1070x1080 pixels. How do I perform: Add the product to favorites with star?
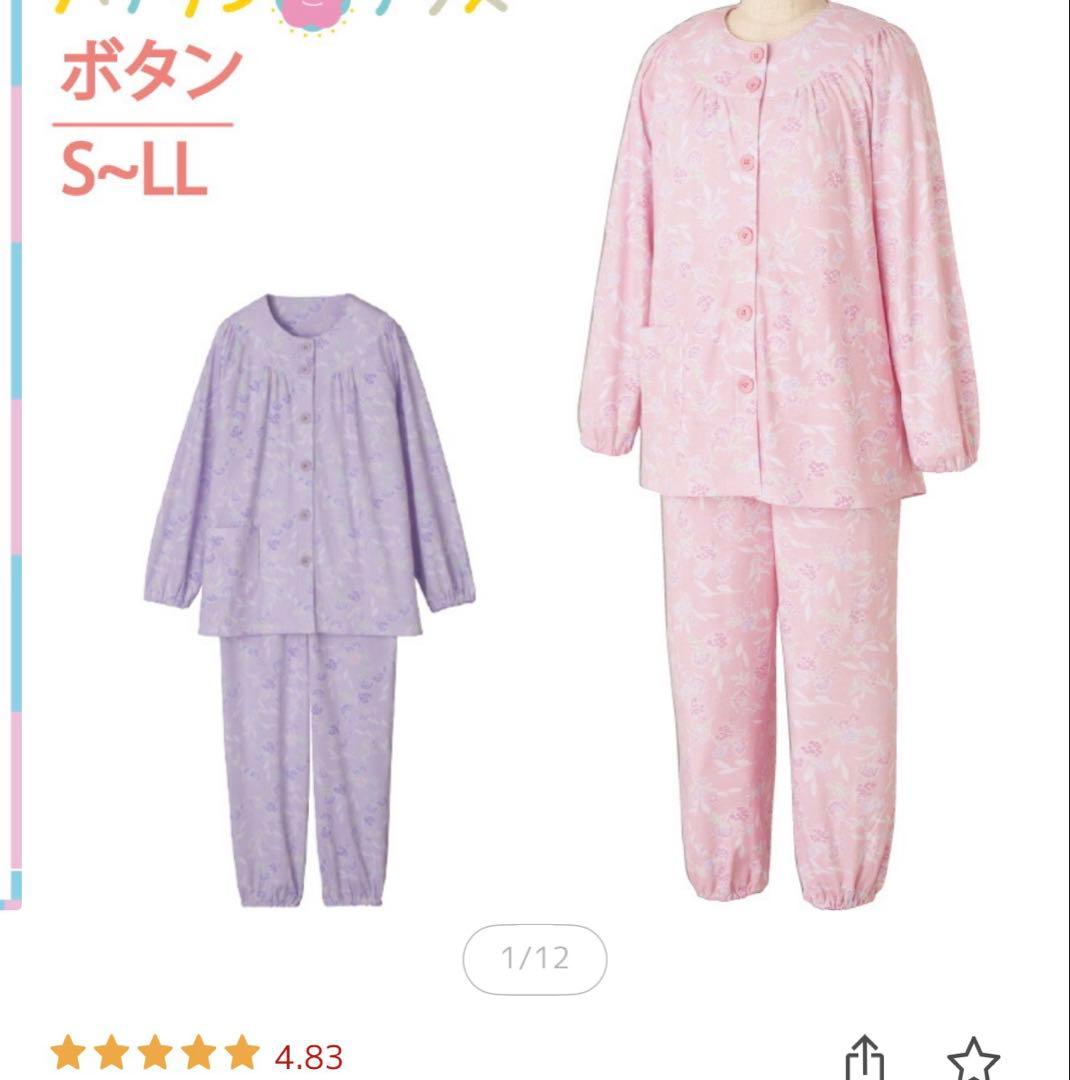click(x=973, y=1058)
